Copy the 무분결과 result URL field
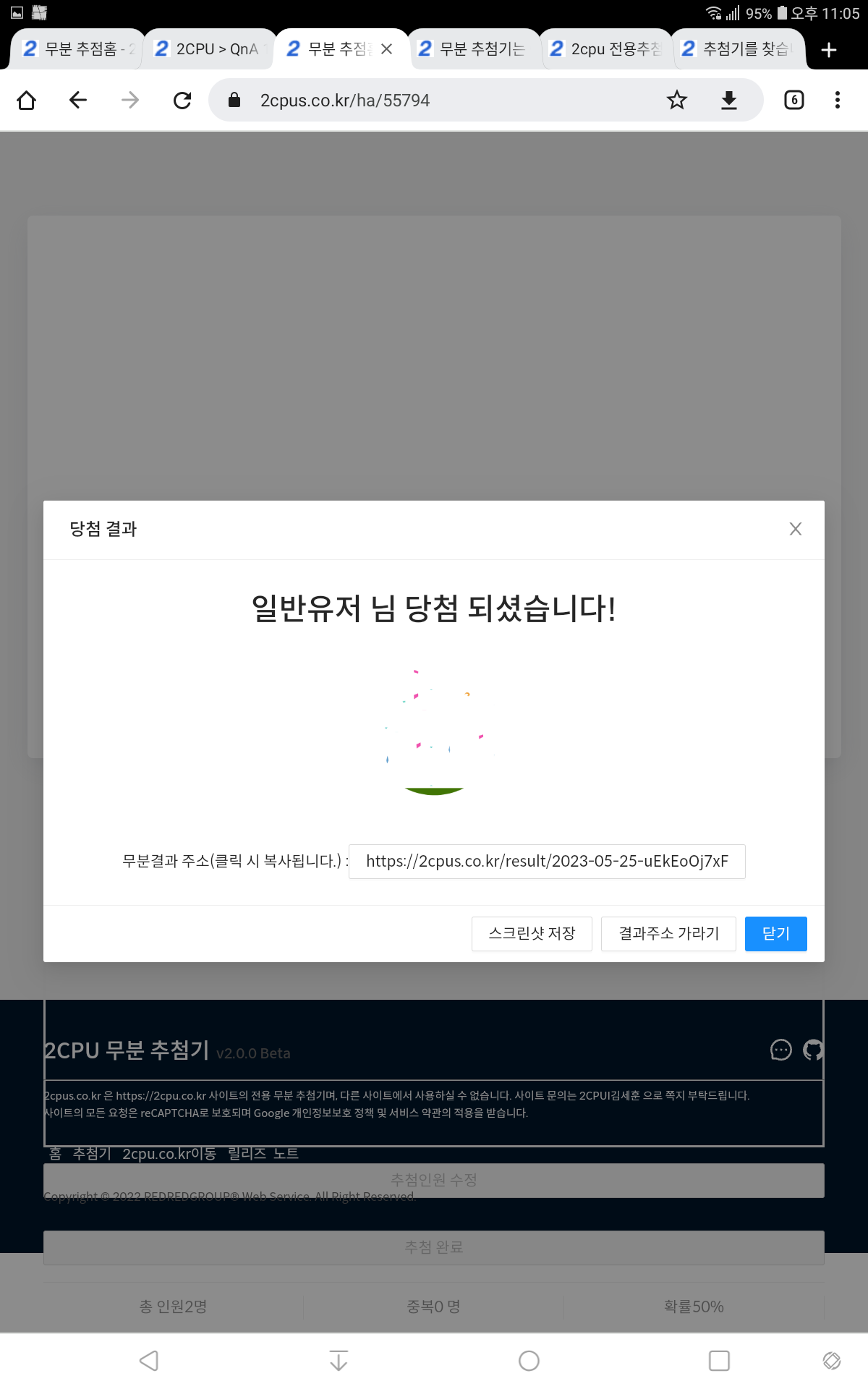868x1389 pixels. 547,861
